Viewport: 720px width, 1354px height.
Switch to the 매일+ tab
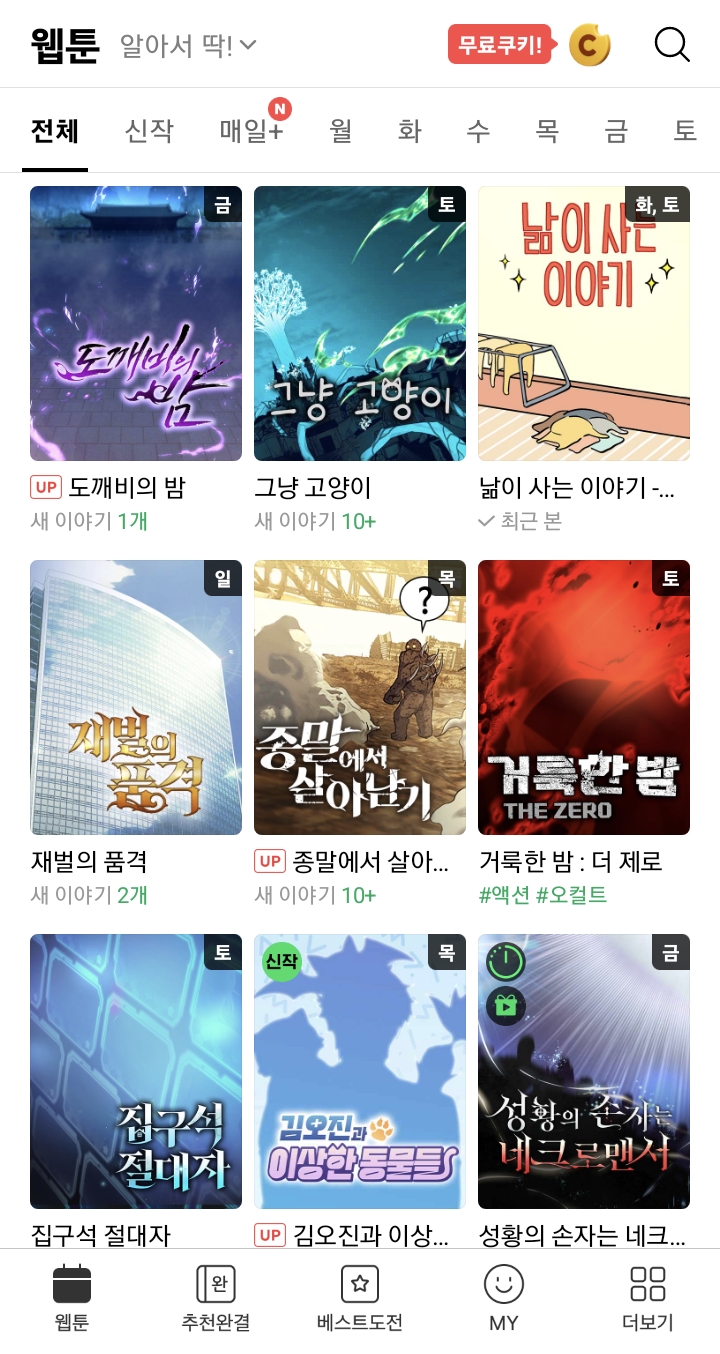(251, 131)
